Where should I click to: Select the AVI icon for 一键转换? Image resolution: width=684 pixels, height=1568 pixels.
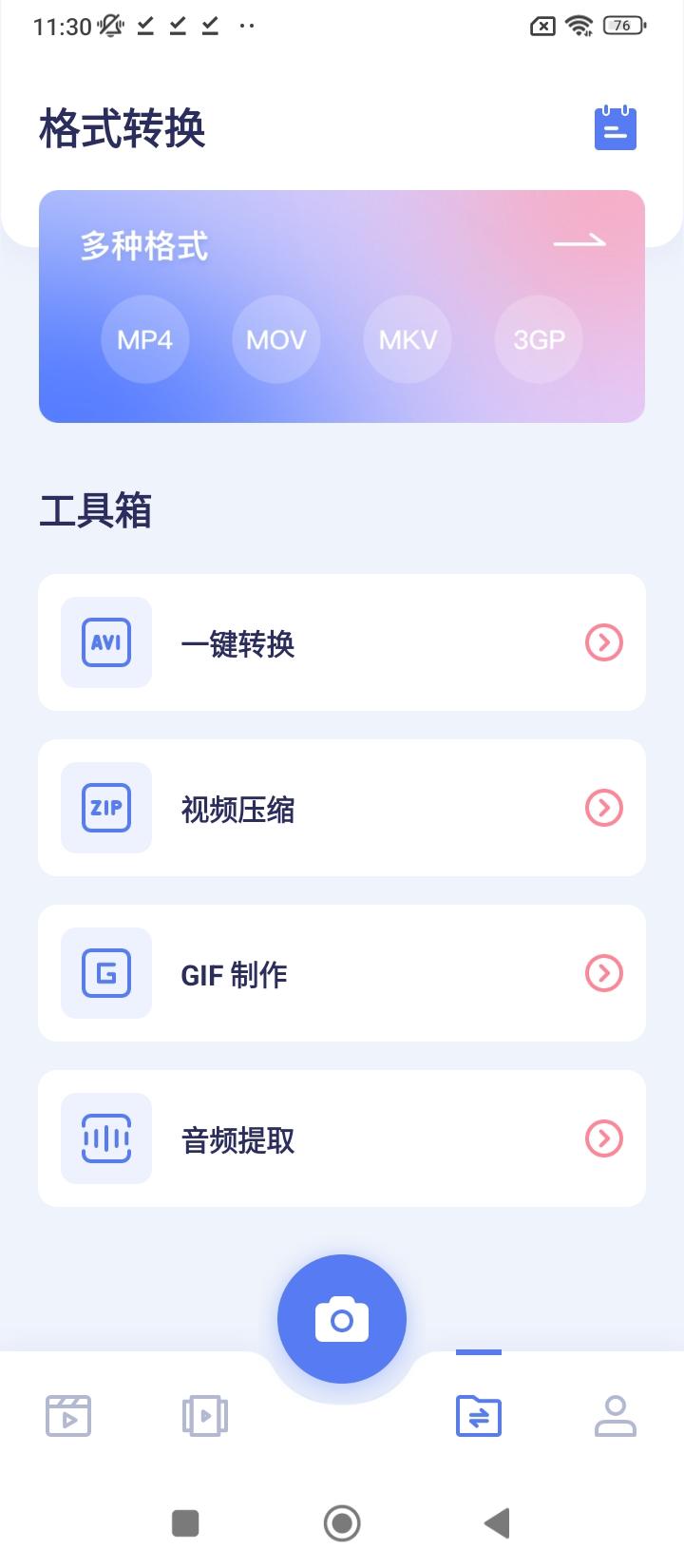105,642
